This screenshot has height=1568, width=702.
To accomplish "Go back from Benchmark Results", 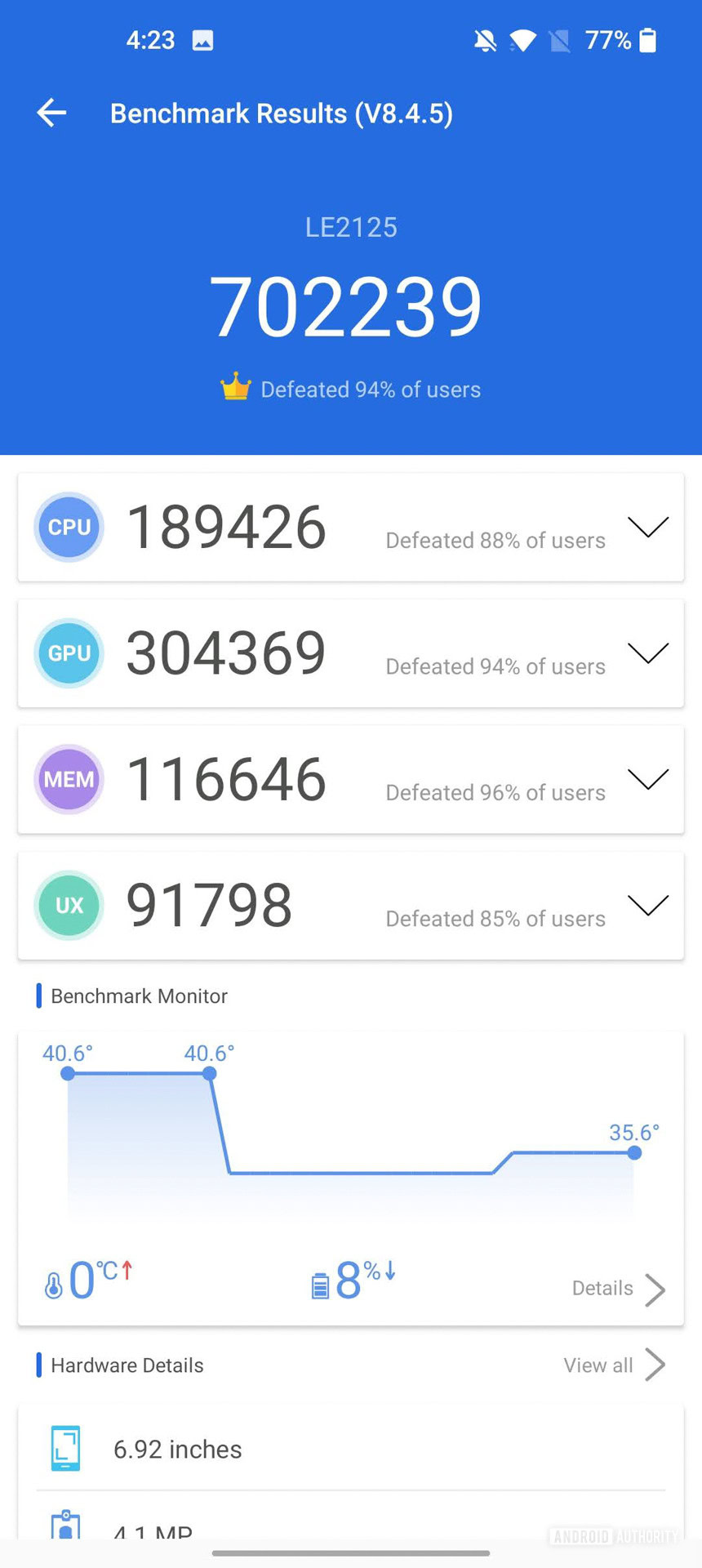I will point(51,113).
